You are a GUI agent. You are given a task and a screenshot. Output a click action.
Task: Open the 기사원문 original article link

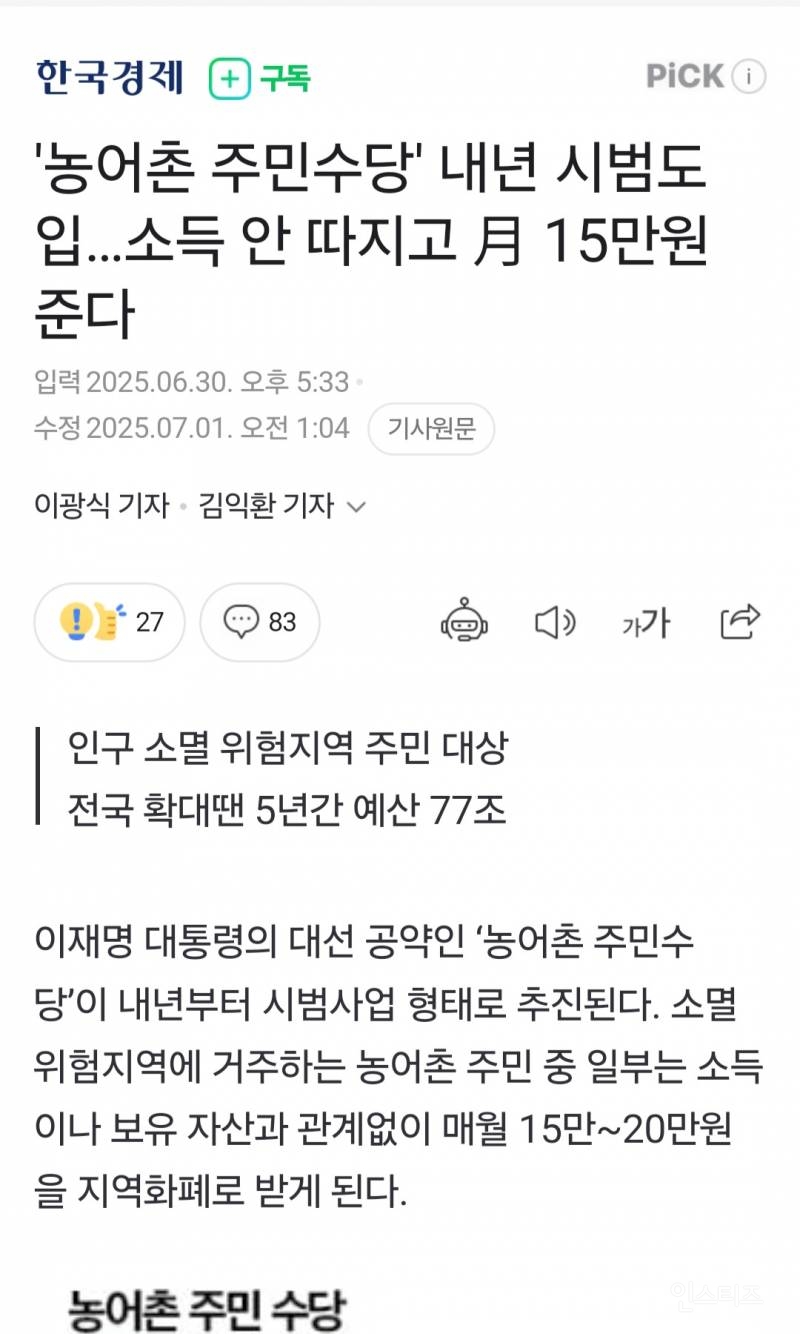(431, 429)
